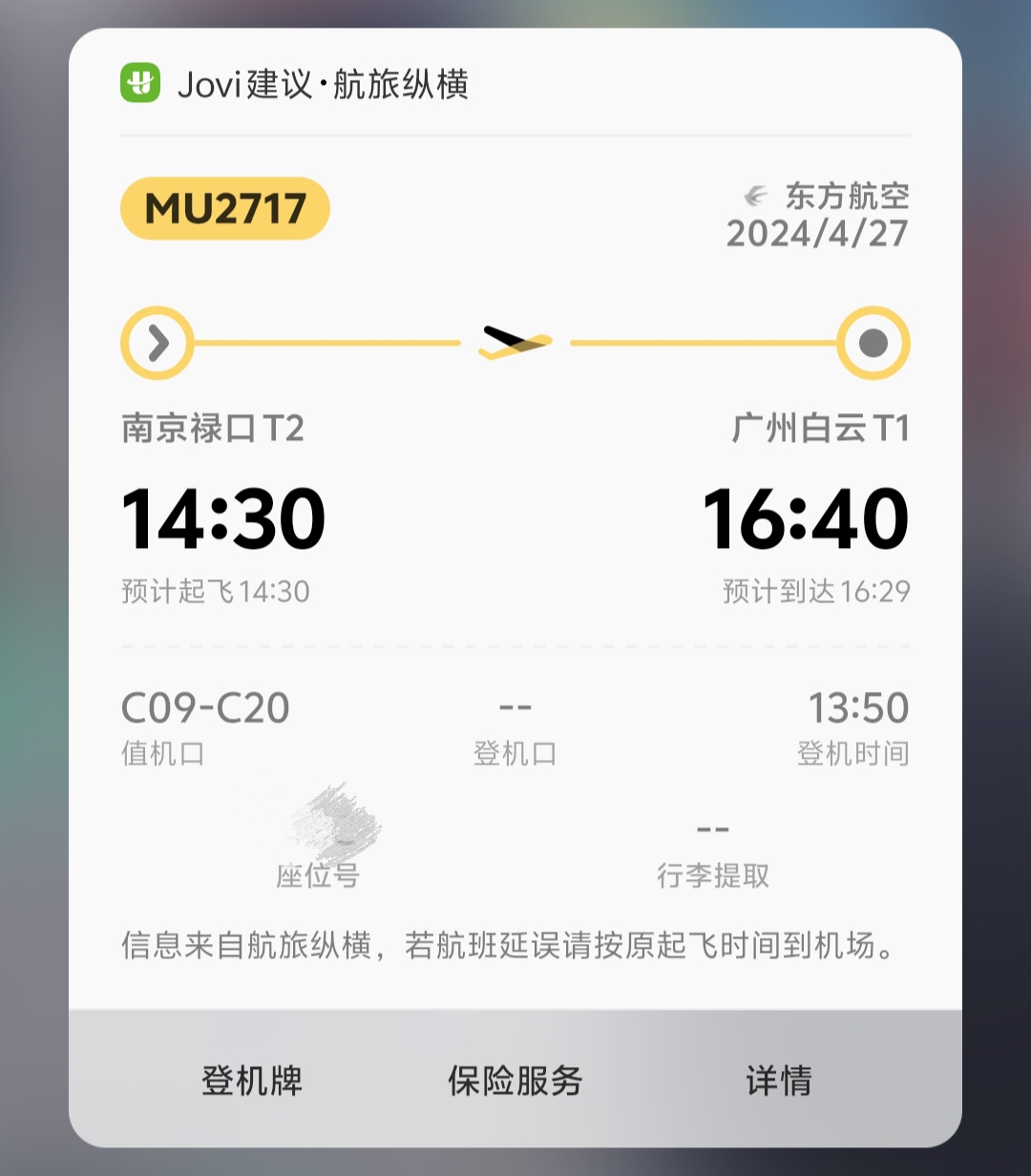Open the 登机牌 boarding pass
This screenshot has width=1031, height=1176.
pos(252,1081)
